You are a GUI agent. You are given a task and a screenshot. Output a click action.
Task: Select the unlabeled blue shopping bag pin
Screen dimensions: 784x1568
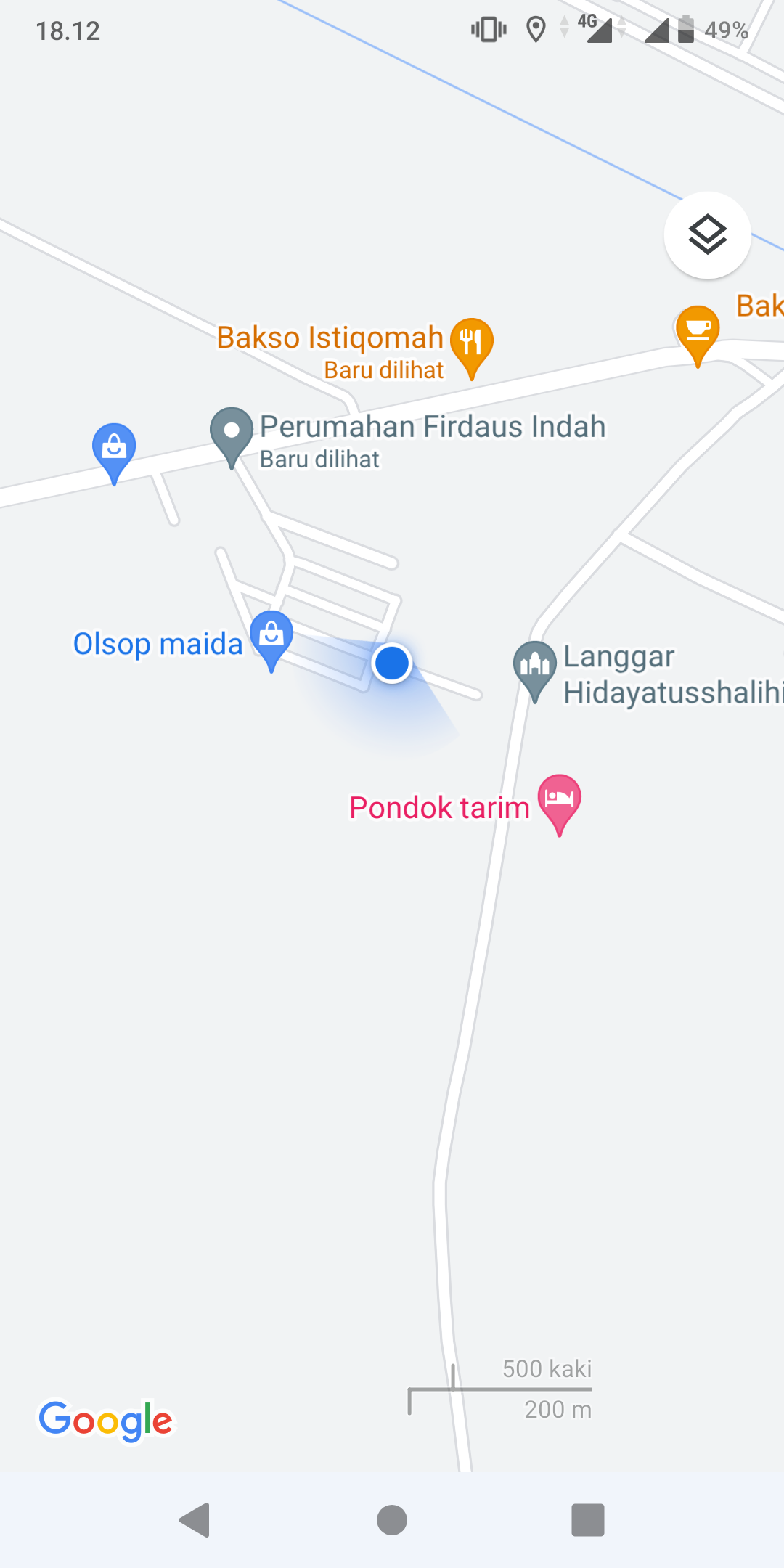114,448
